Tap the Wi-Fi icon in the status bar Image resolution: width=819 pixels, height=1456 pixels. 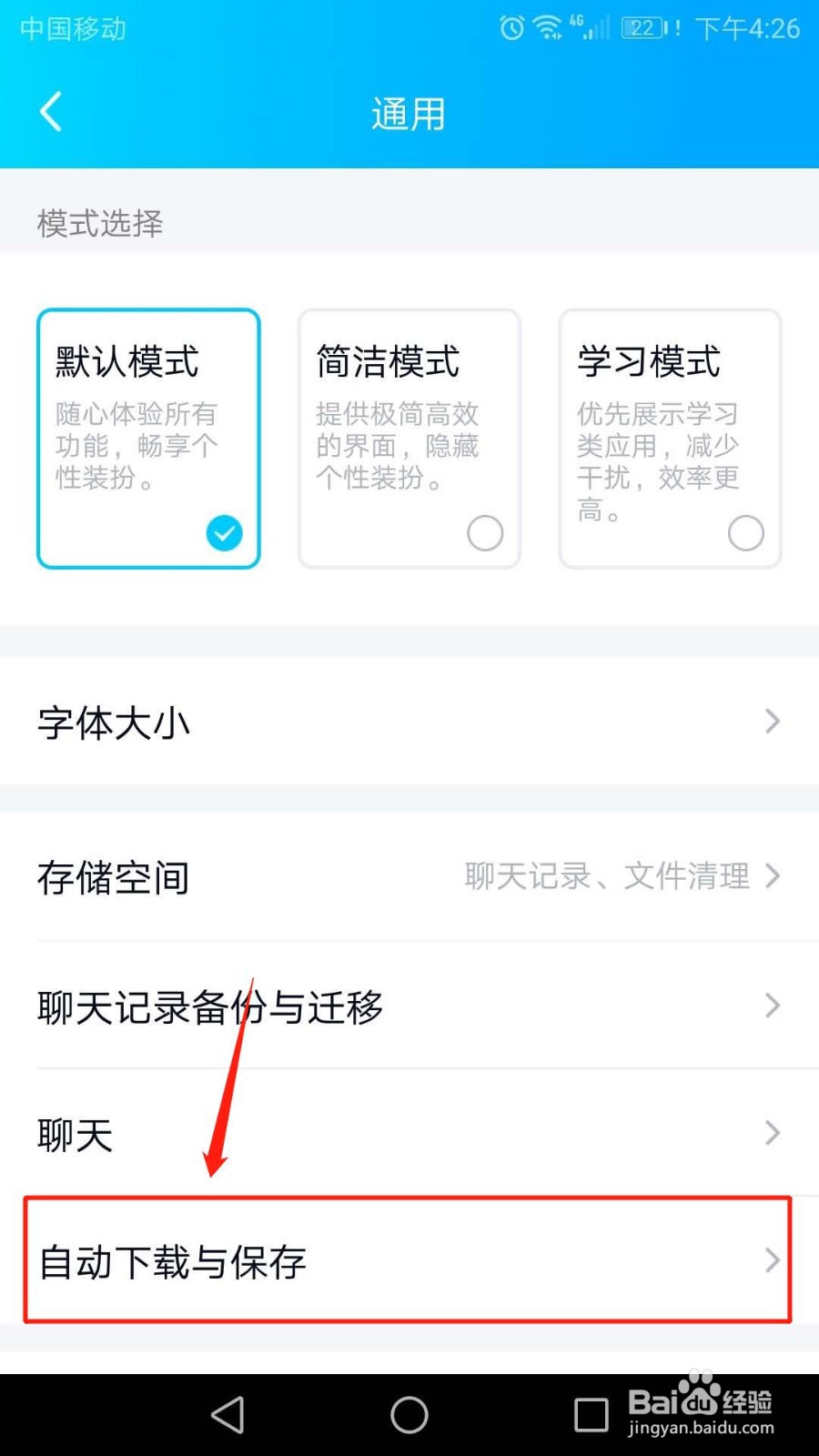point(547,28)
